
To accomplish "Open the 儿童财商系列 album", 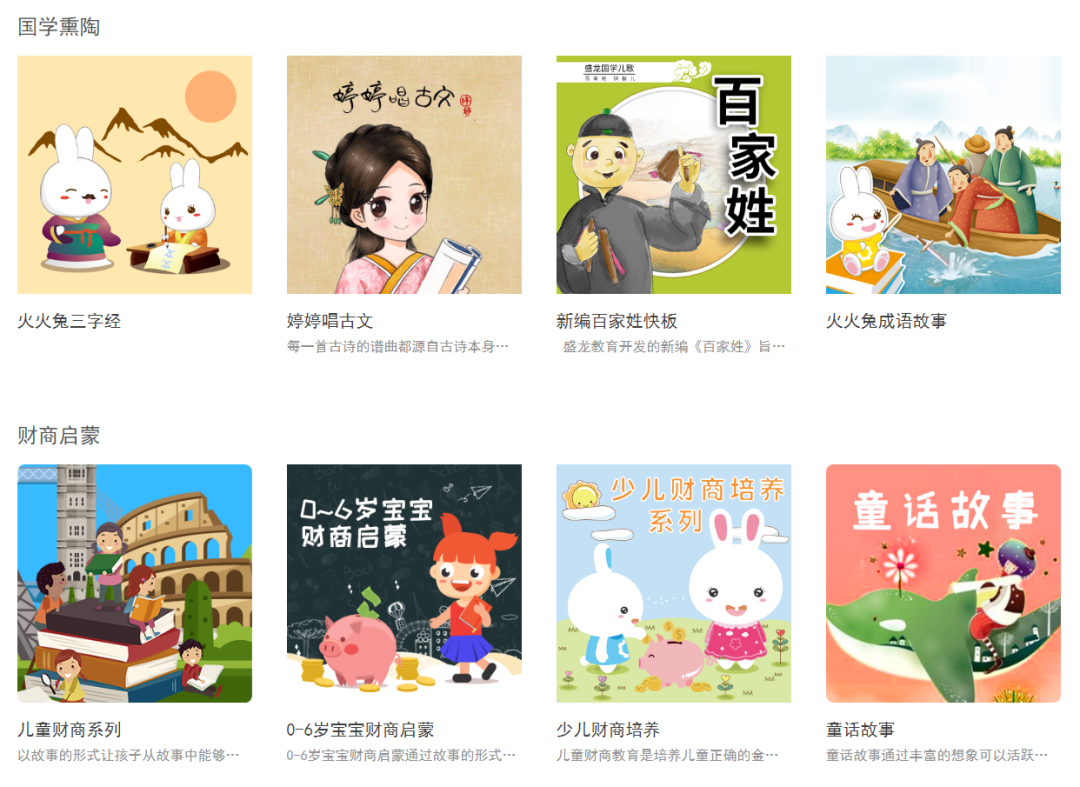I will tap(135, 583).
